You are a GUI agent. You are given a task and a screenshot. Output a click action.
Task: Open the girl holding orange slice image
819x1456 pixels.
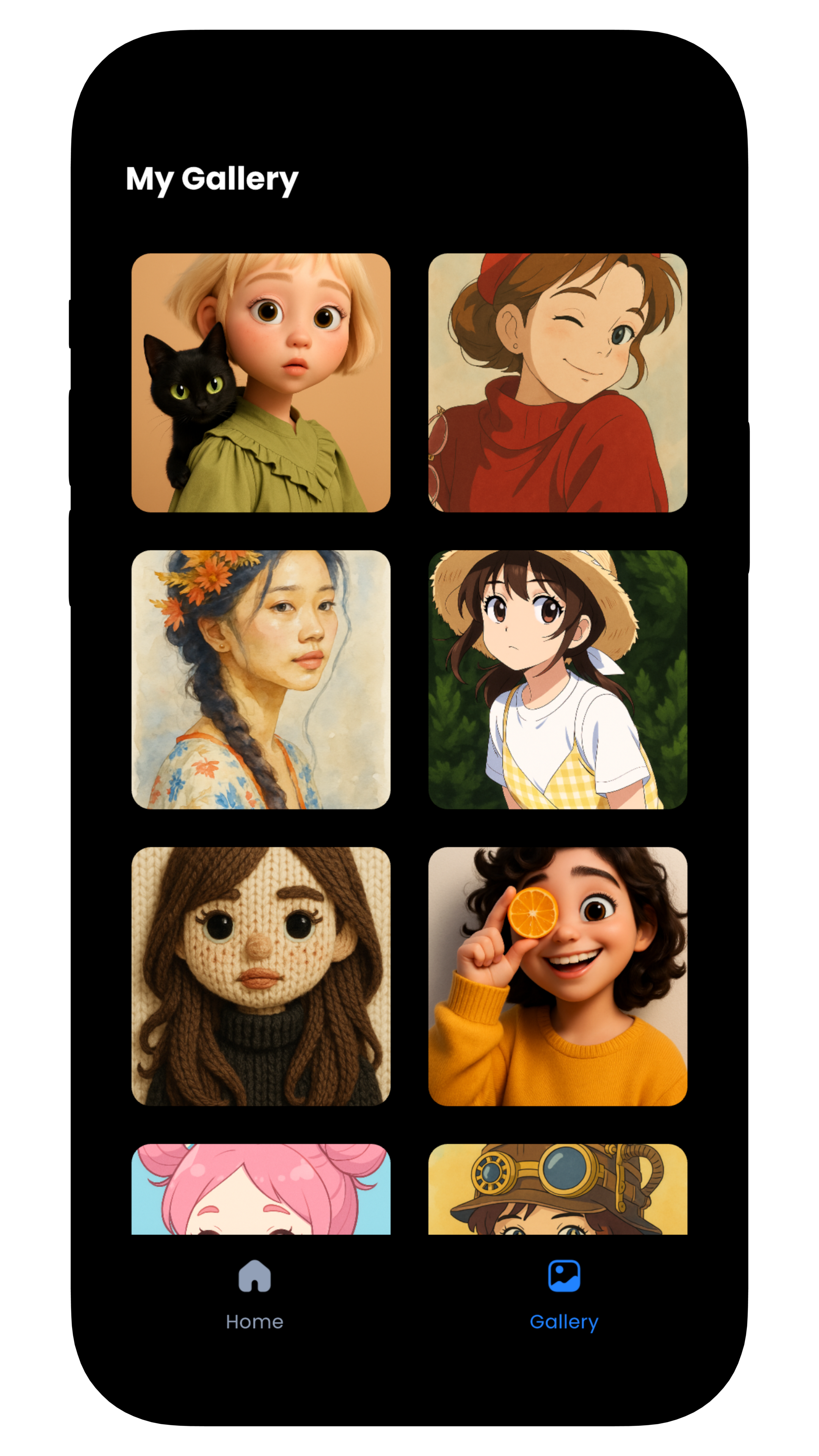tap(557, 976)
